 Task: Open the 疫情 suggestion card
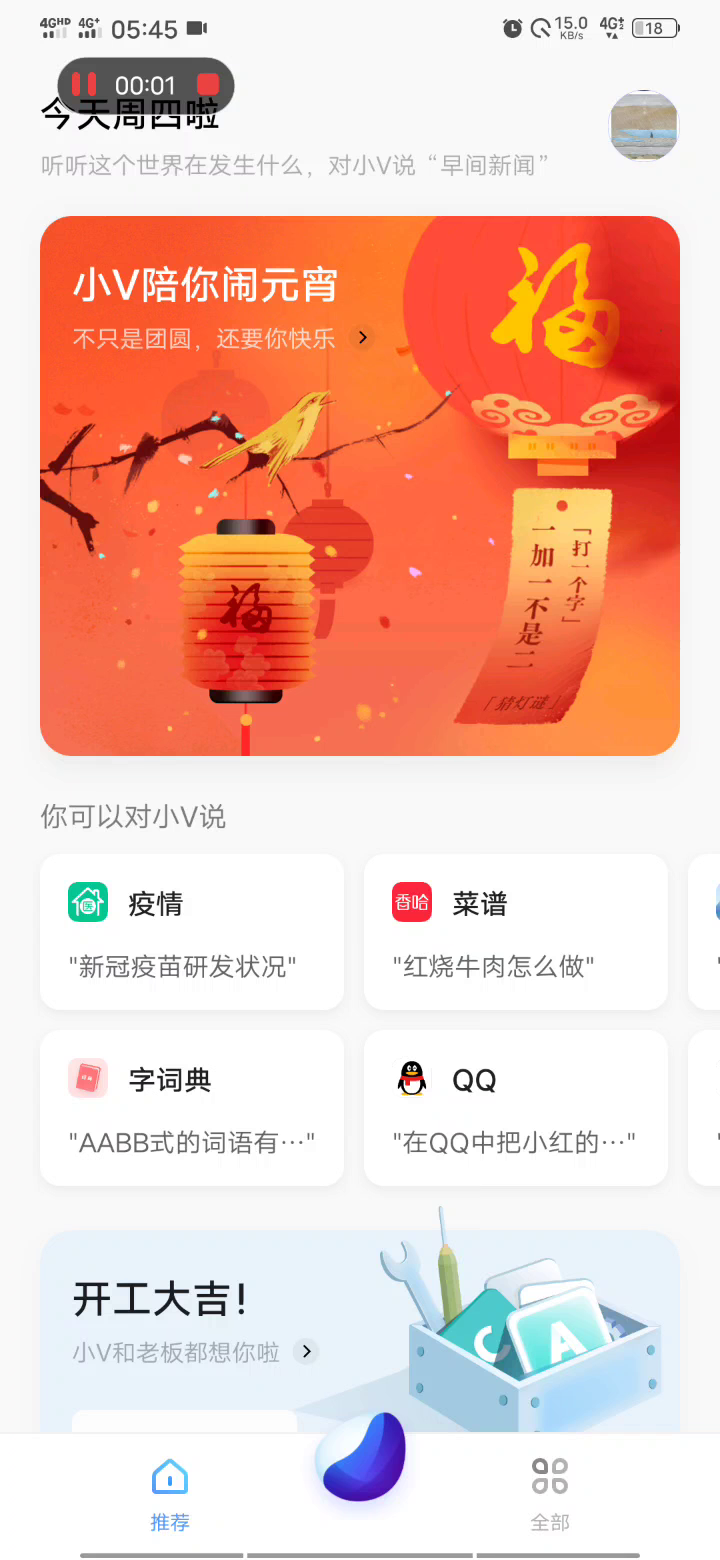[x=192, y=932]
